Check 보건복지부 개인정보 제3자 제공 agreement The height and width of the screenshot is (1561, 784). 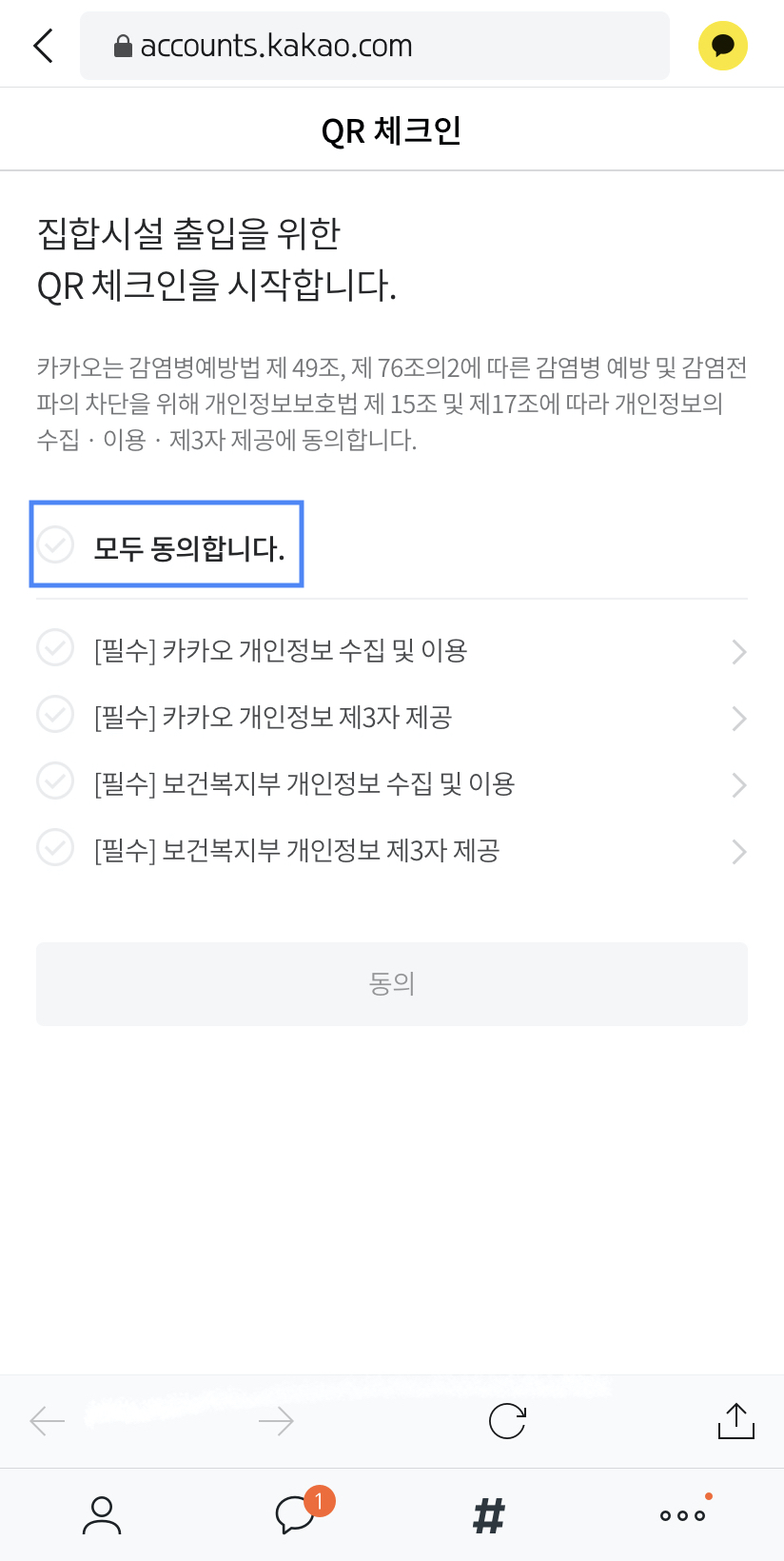click(55, 848)
